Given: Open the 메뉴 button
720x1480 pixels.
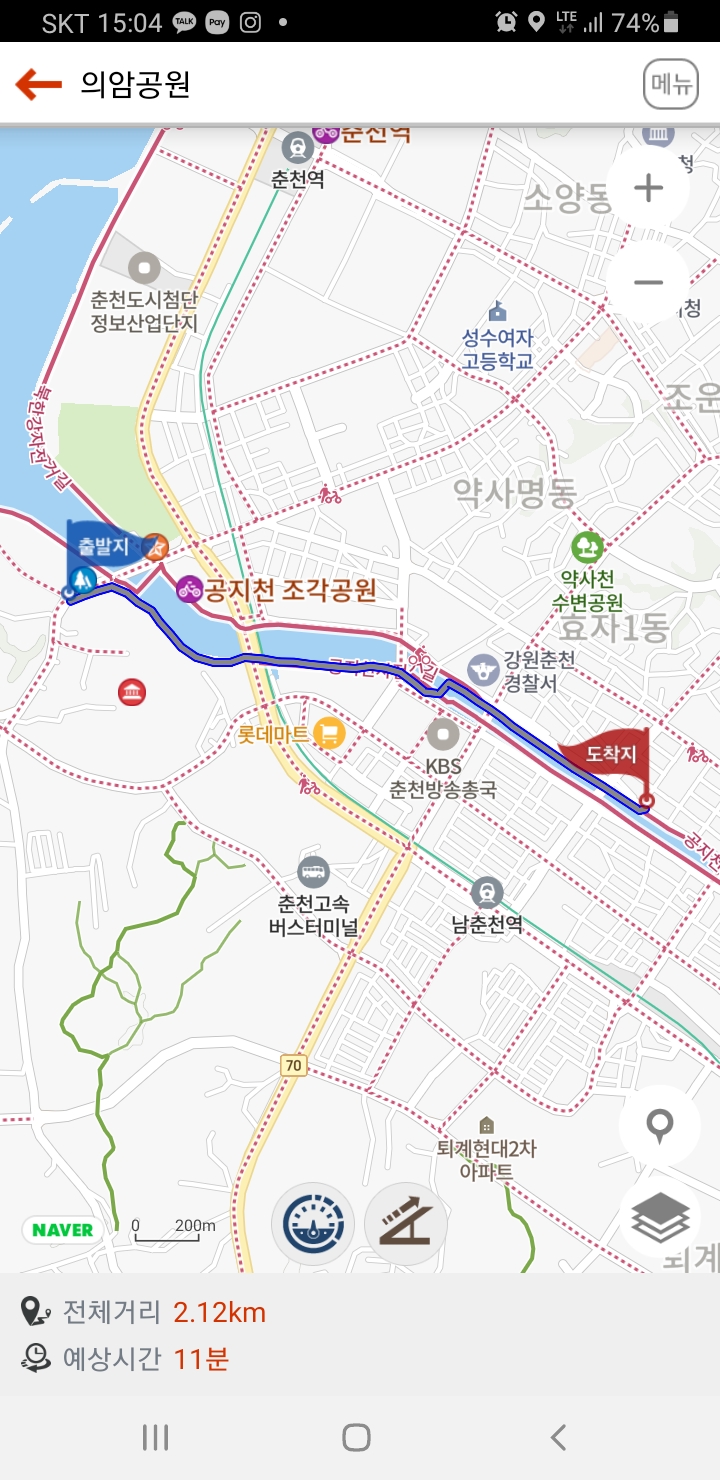Looking at the screenshot, I should pyautogui.click(x=670, y=85).
